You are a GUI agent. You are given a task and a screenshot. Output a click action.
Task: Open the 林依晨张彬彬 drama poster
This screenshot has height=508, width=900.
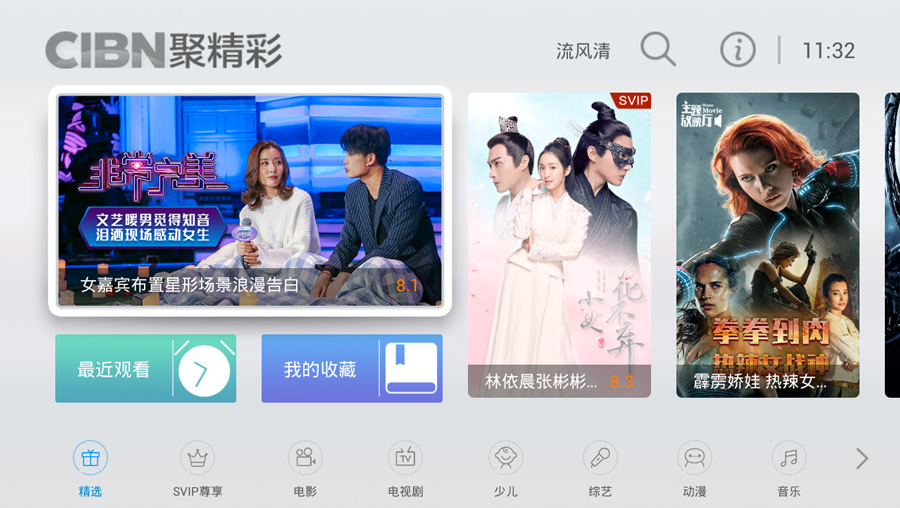click(559, 245)
